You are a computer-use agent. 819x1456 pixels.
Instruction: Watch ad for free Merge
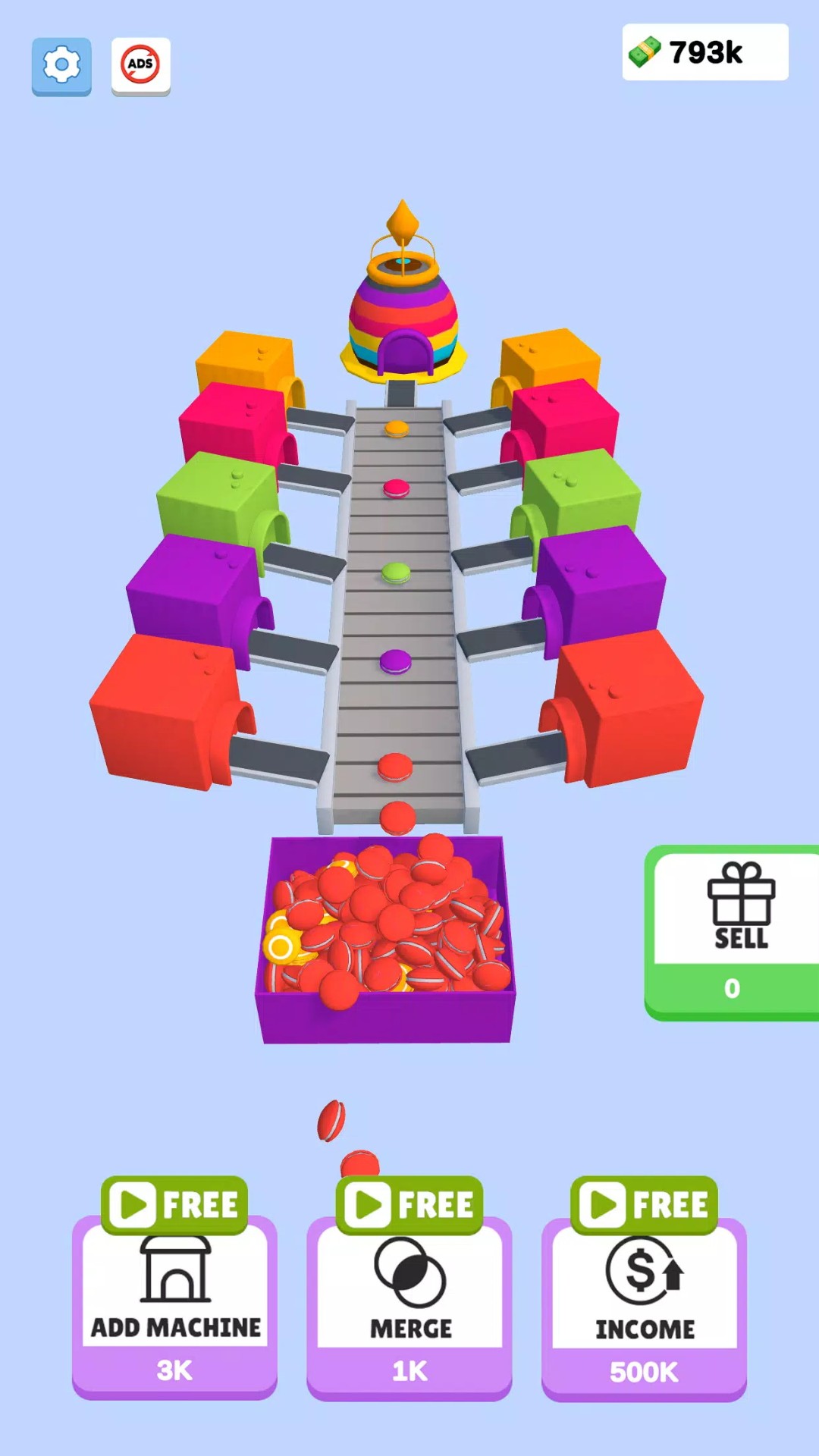tap(409, 1204)
